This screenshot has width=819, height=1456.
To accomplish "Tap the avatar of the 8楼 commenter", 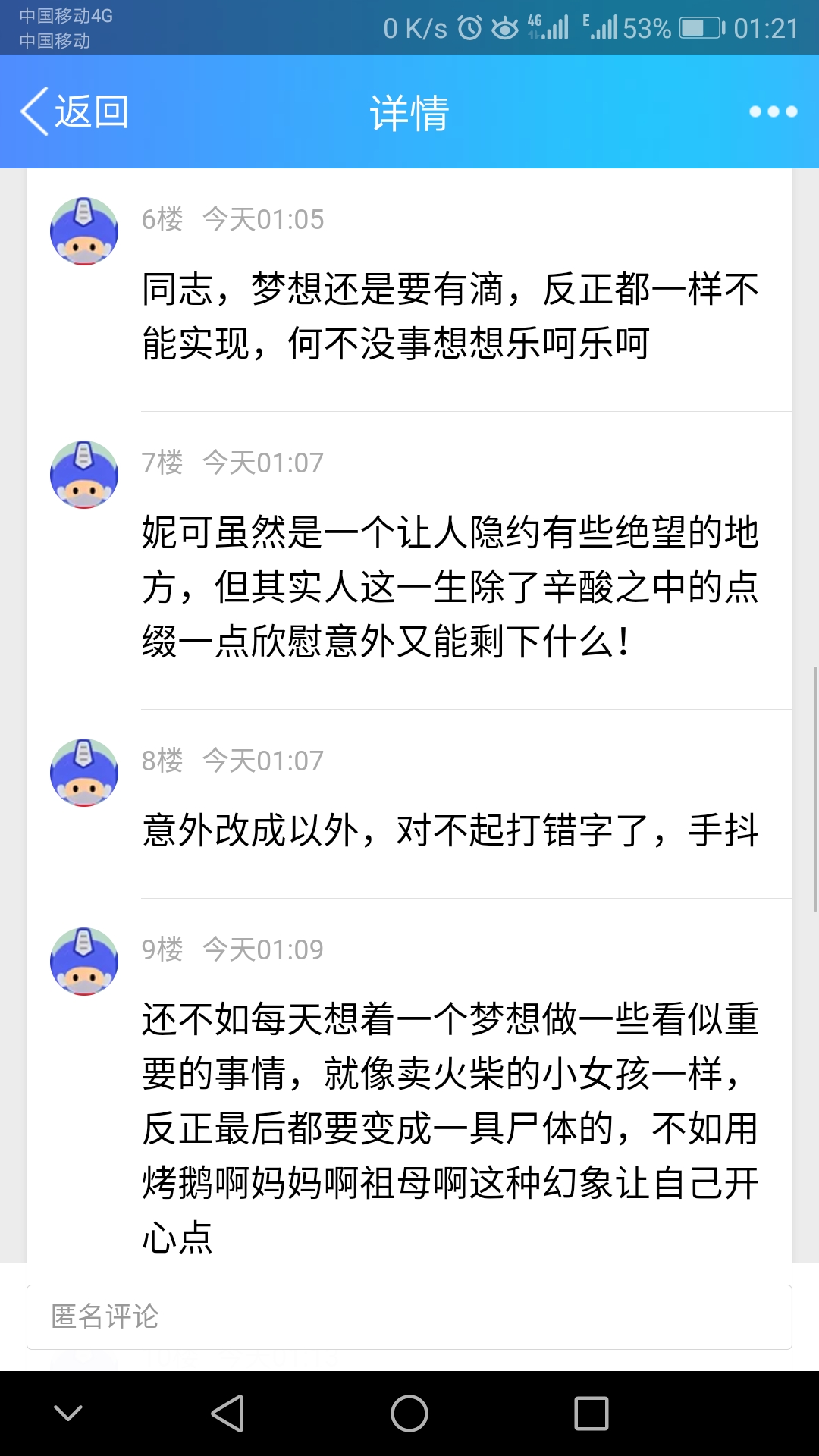I will tap(84, 773).
